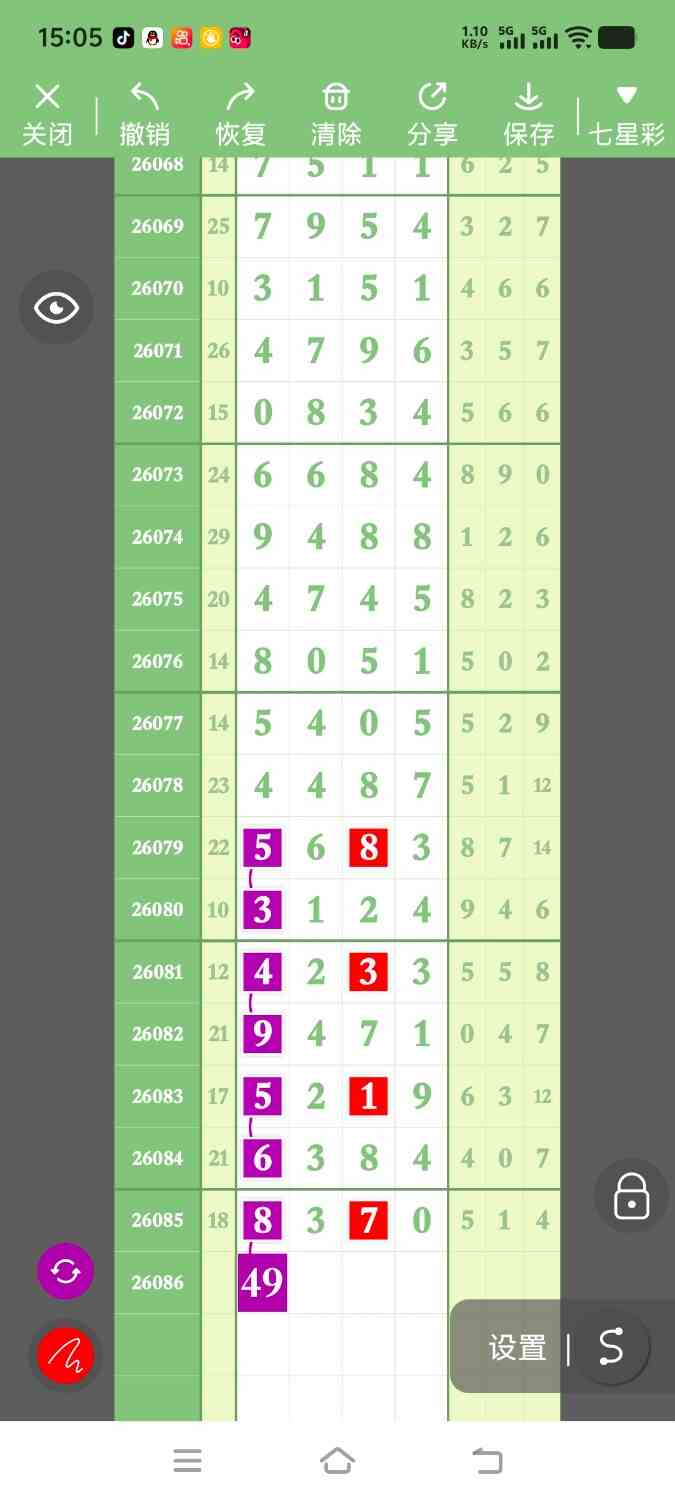675x1500 pixels.
Task: Undo the last mark with 撤销
Action: [x=144, y=114]
